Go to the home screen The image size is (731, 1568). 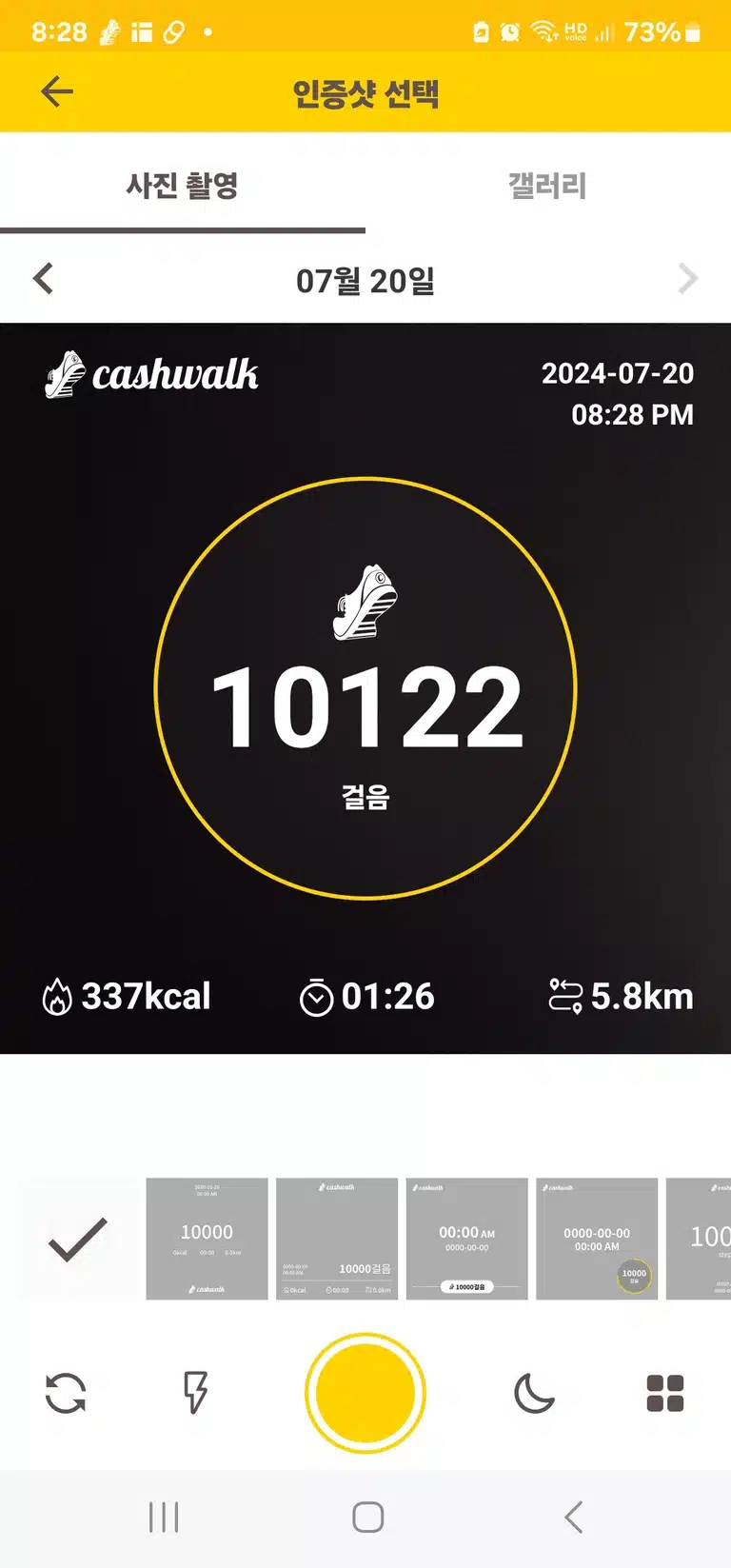tap(367, 1517)
